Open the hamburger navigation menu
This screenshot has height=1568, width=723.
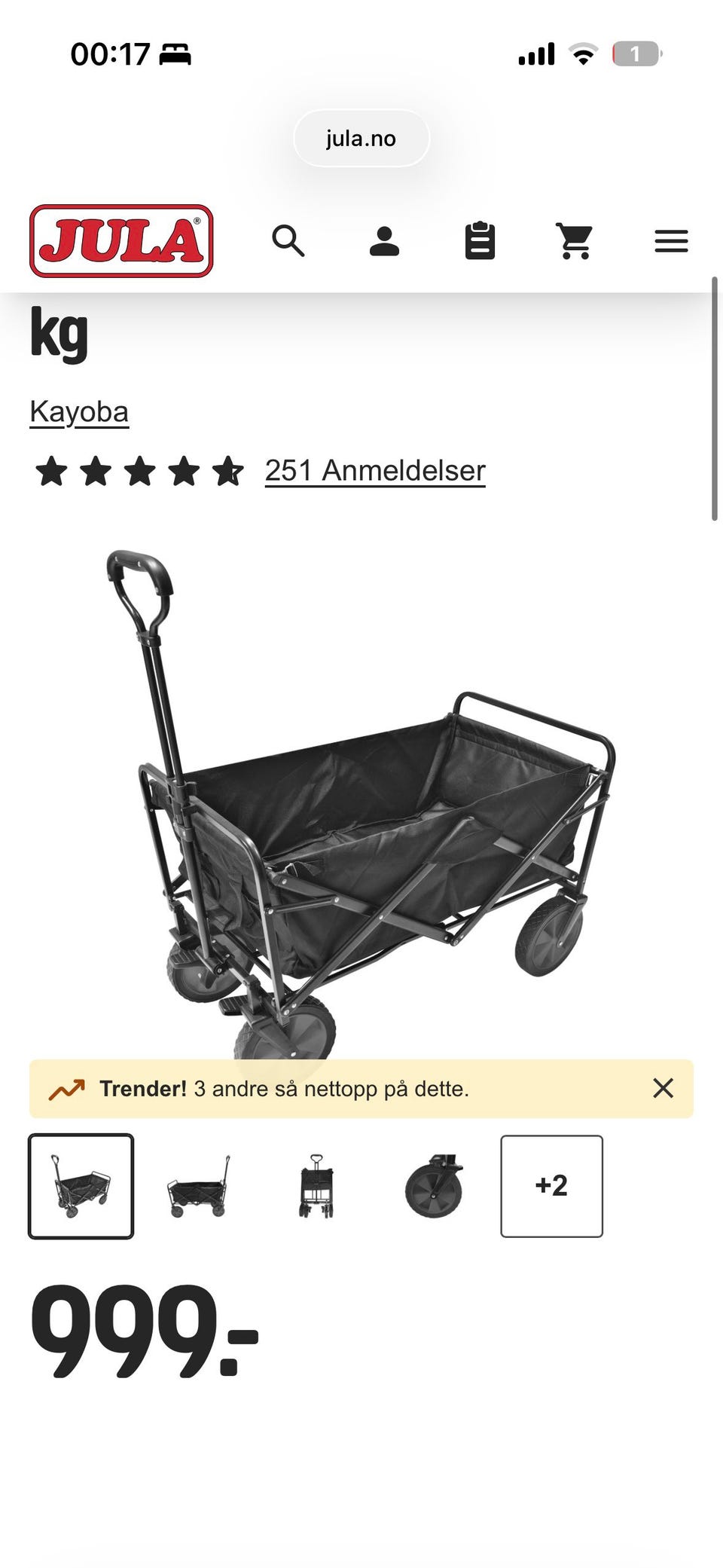[x=670, y=241]
